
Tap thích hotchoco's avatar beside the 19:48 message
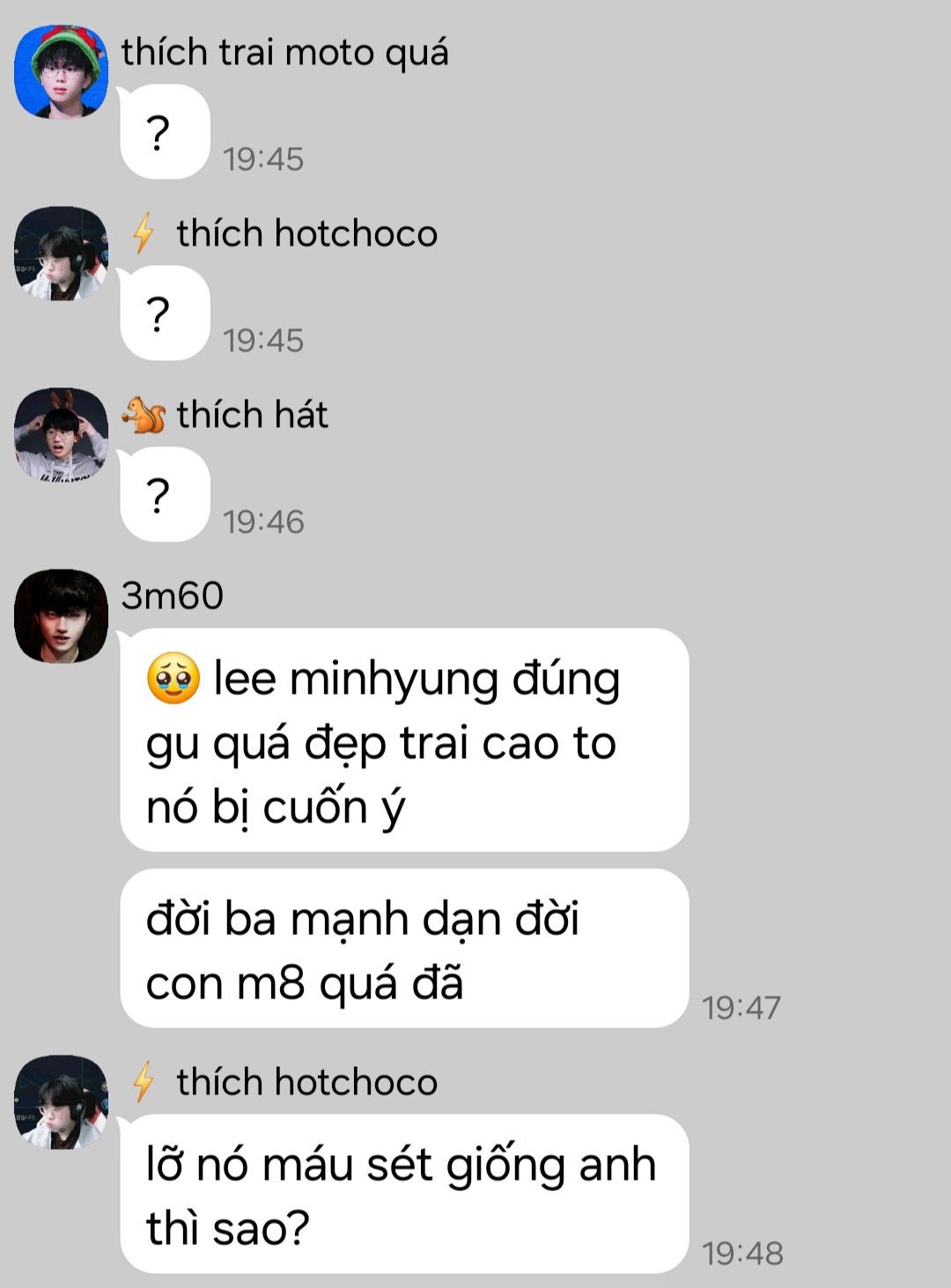pos(61,1102)
